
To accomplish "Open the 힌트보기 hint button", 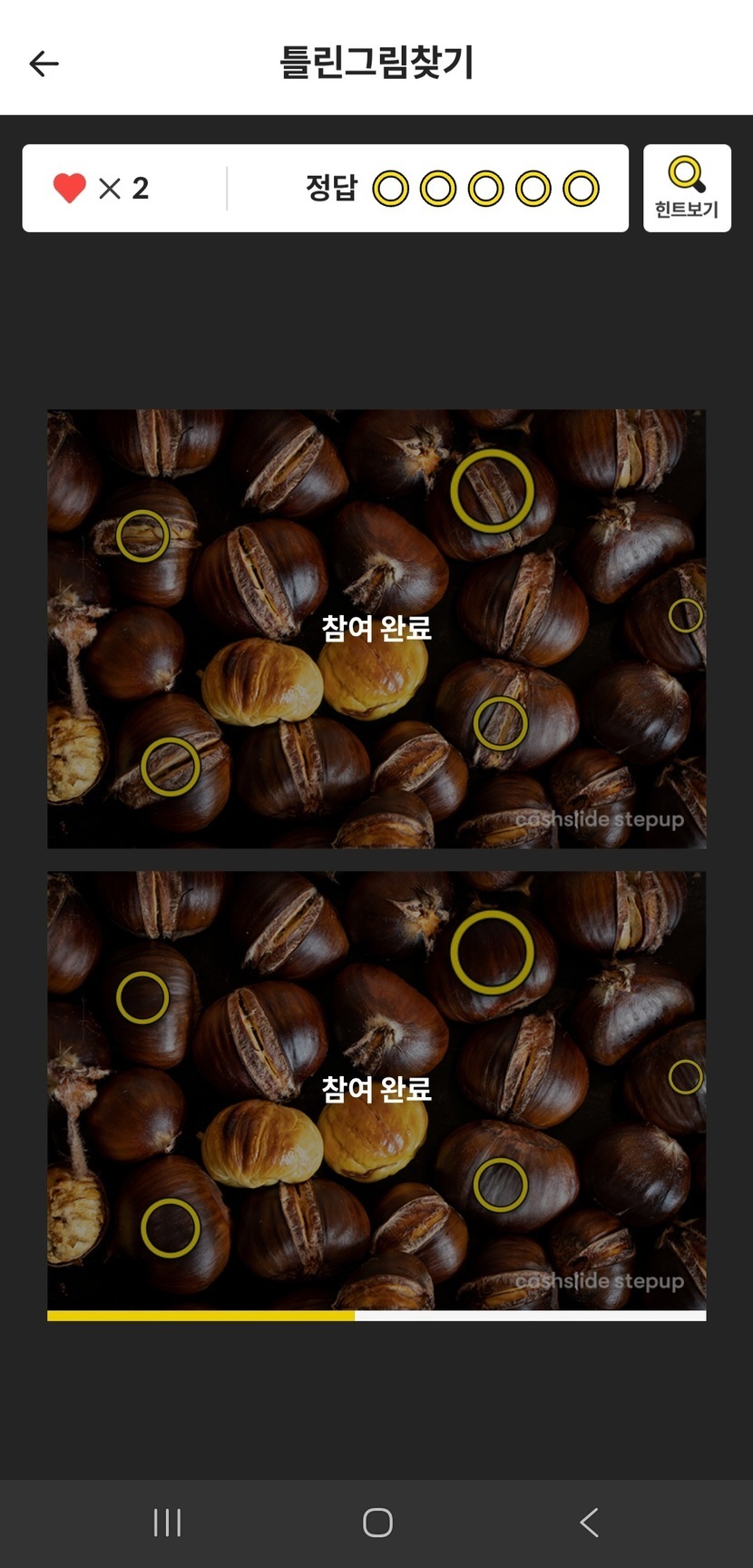I will click(687, 188).
